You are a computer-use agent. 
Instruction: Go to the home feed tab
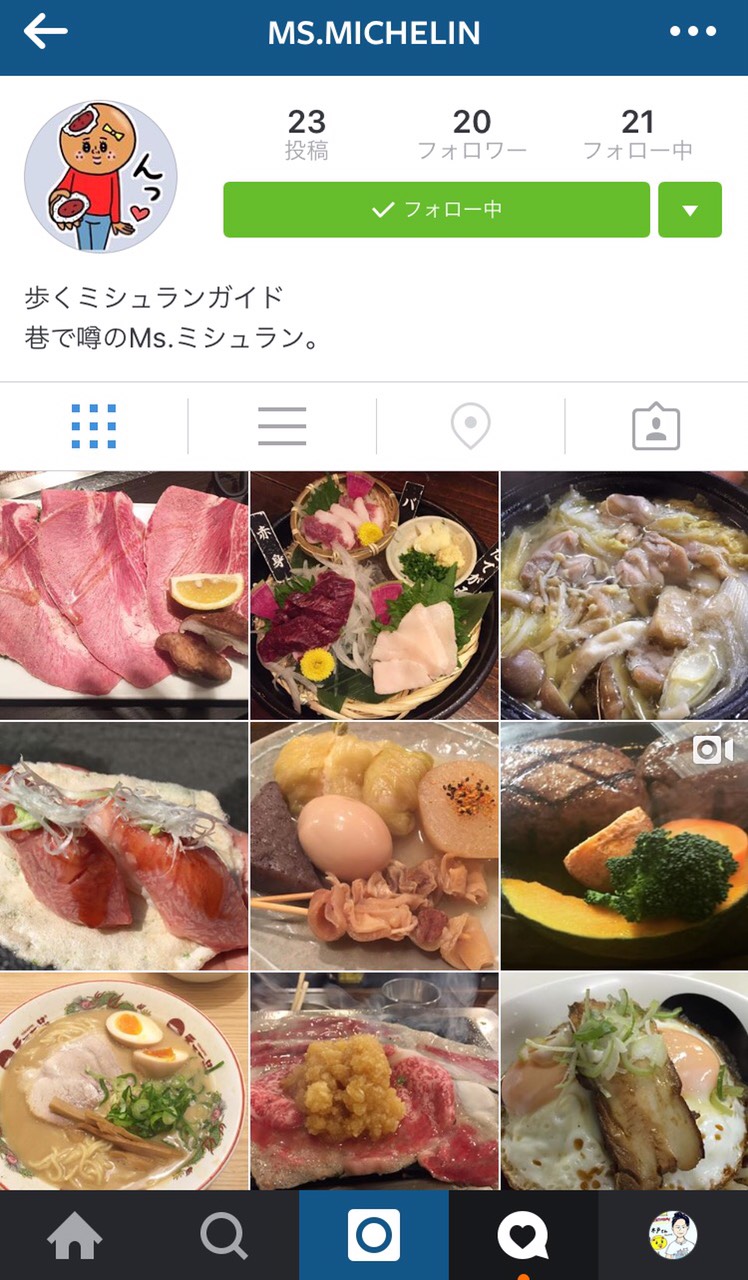tap(75, 1236)
